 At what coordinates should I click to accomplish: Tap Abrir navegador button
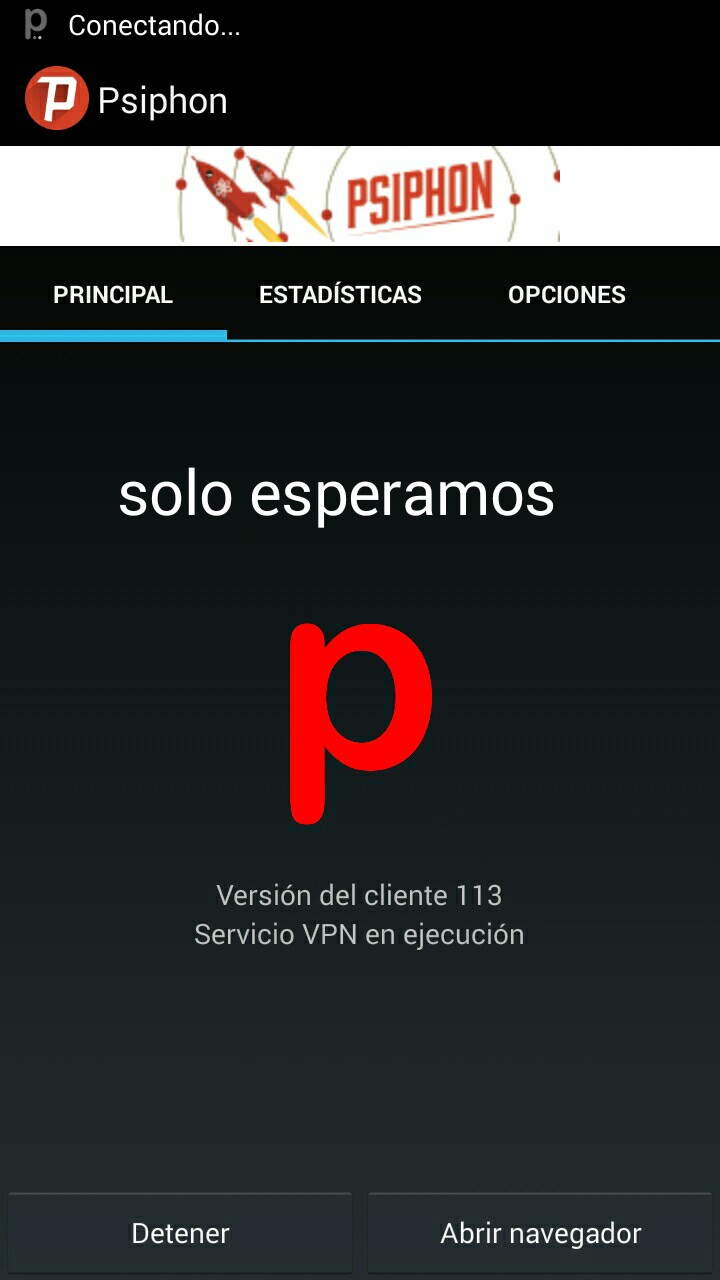click(540, 1233)
